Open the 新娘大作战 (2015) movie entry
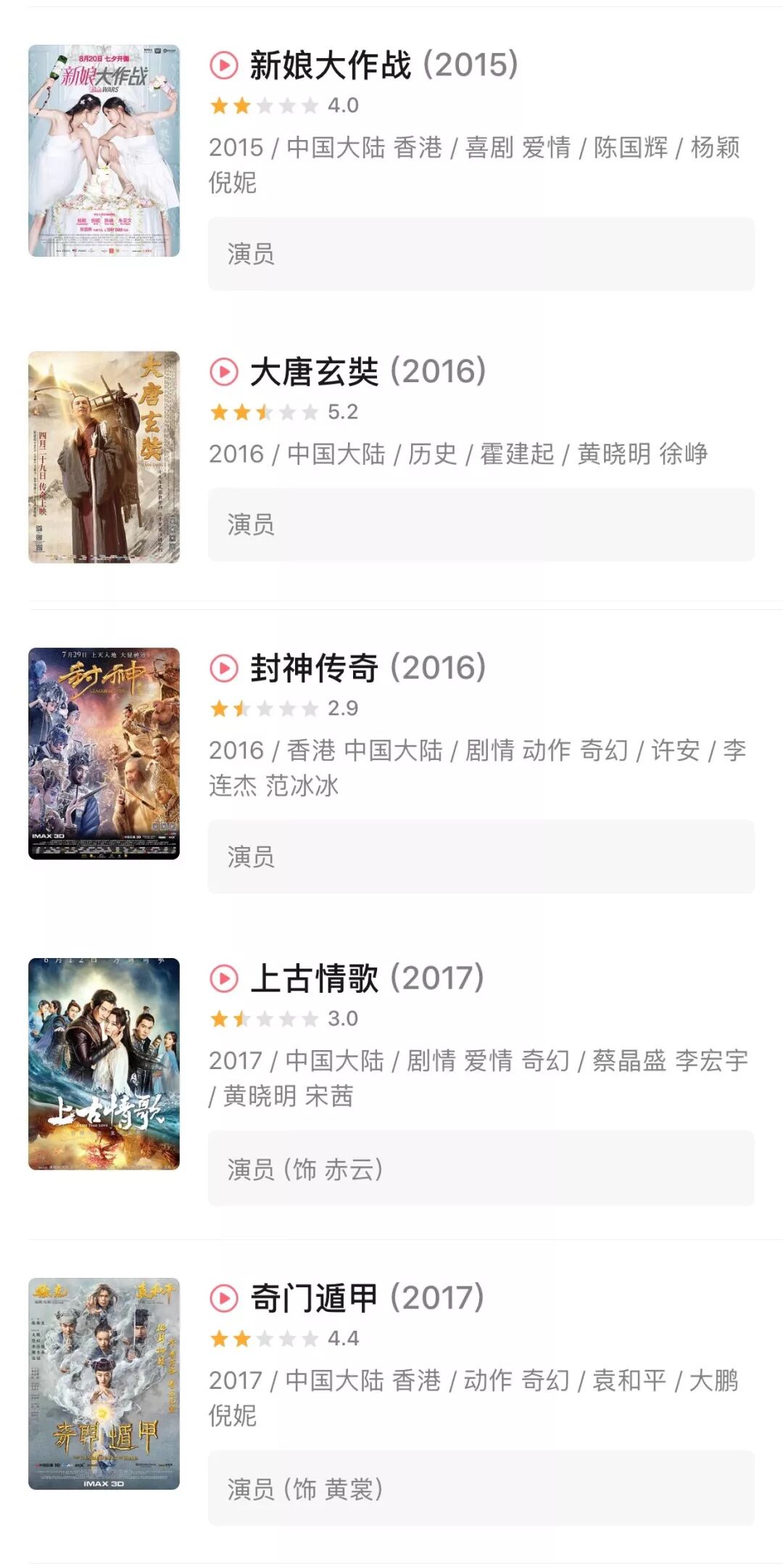The image size is (783, 1568). pyautogui.click(x=384, y=65)
